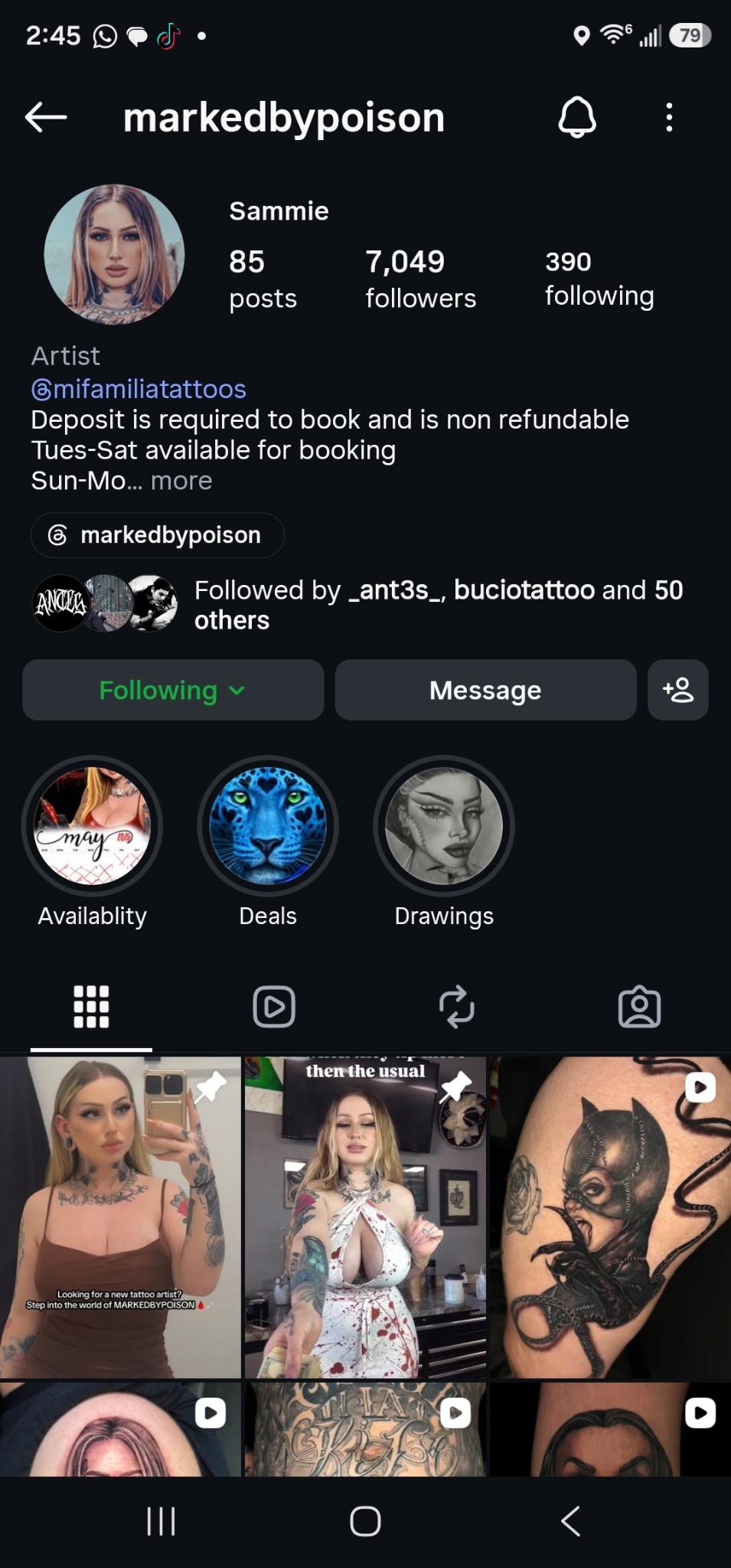Image resolution: width=731 pixels, height=1568 pixels.
Task: Show suggested accounts with add-person button
Action: pos(678,691)
